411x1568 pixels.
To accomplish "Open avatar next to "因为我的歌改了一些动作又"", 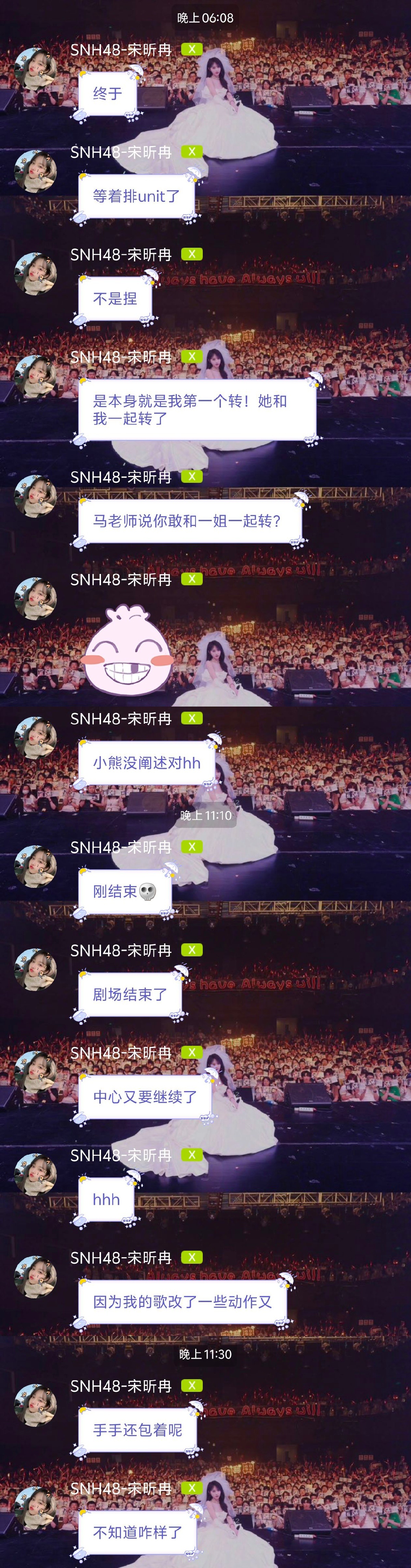I will pyautogui.click(x=35, y=1277).
